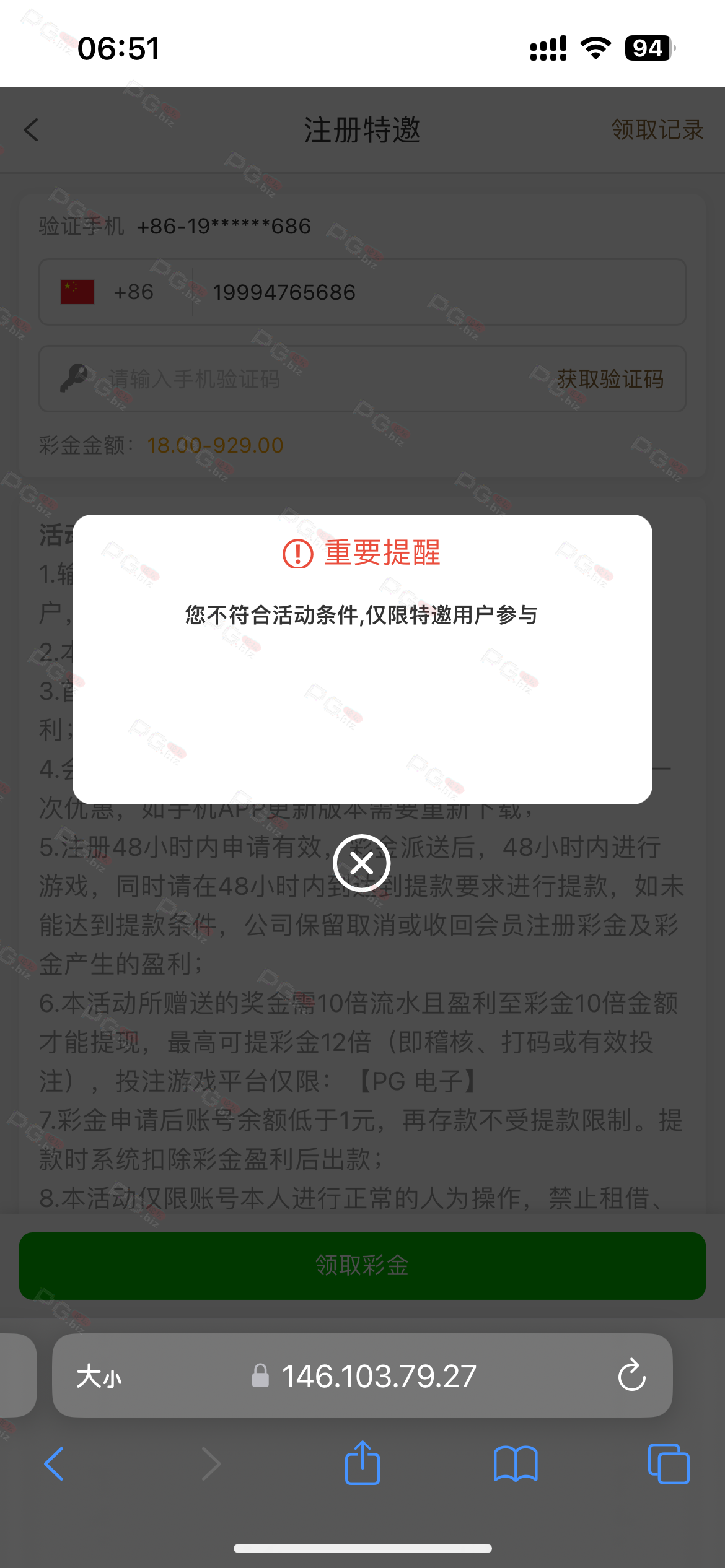Select the +86 country code
725x1568 pixels.
[x=118, y=292]
